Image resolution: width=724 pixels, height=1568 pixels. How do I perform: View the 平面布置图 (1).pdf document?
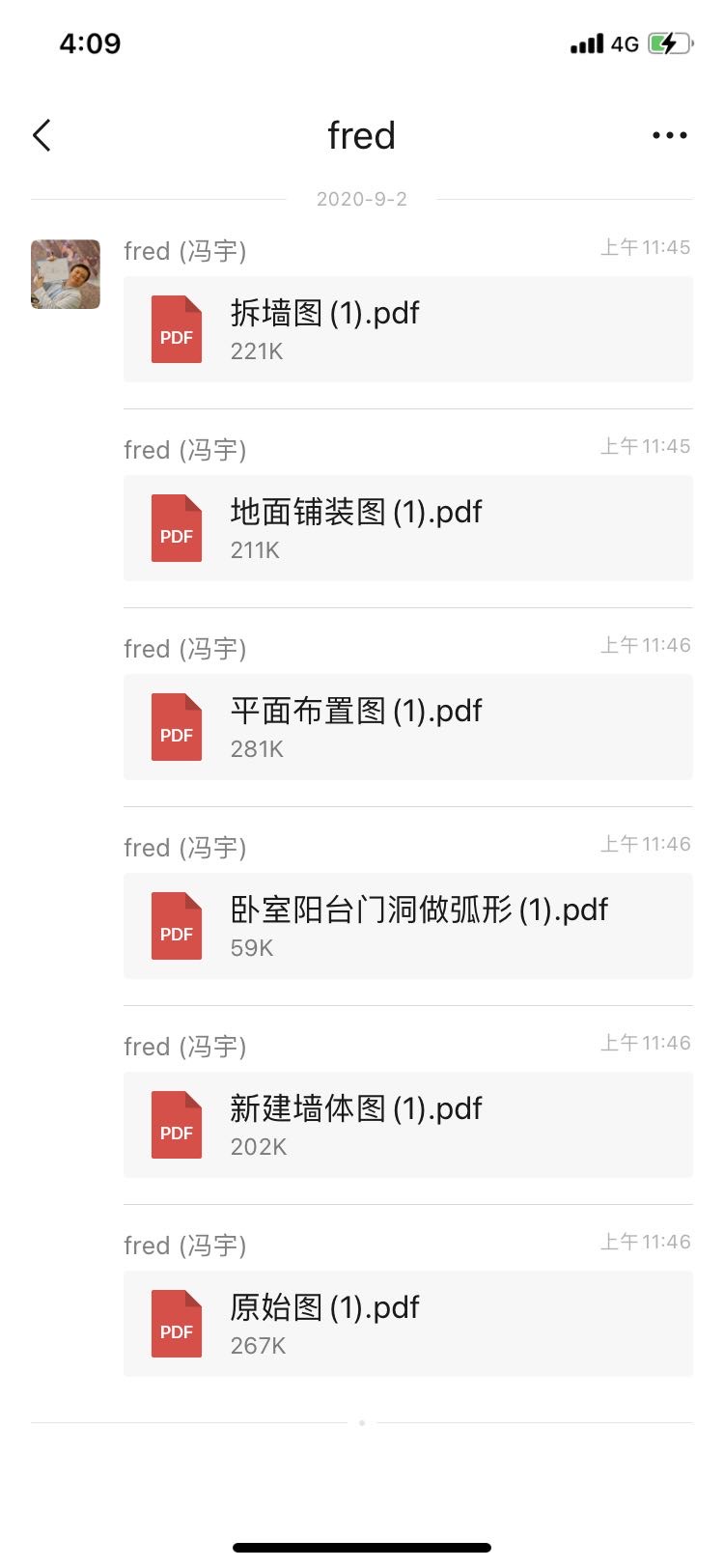[x=407, y=727]
